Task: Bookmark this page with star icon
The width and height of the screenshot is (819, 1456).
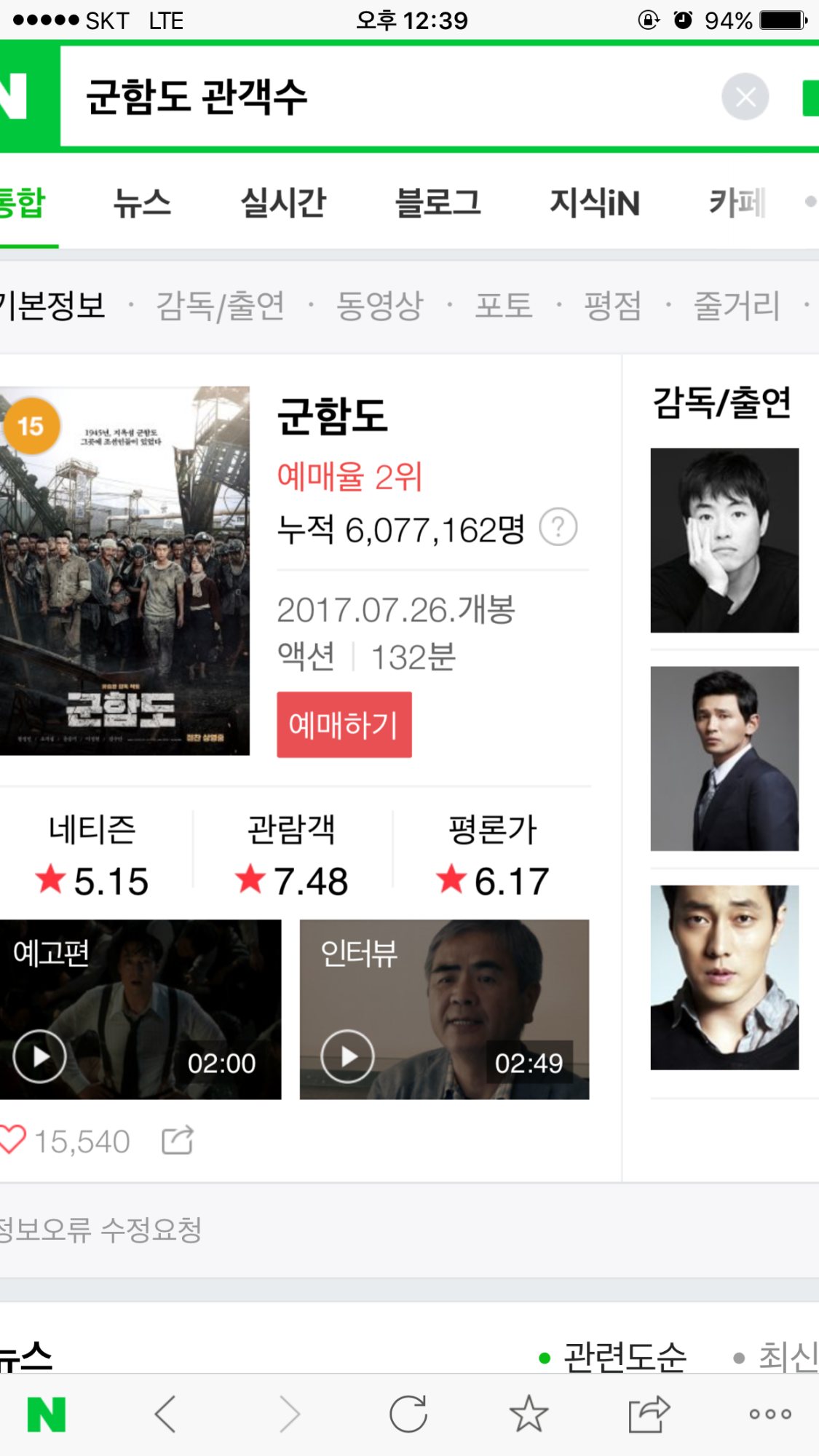Action: [529, 1414]
